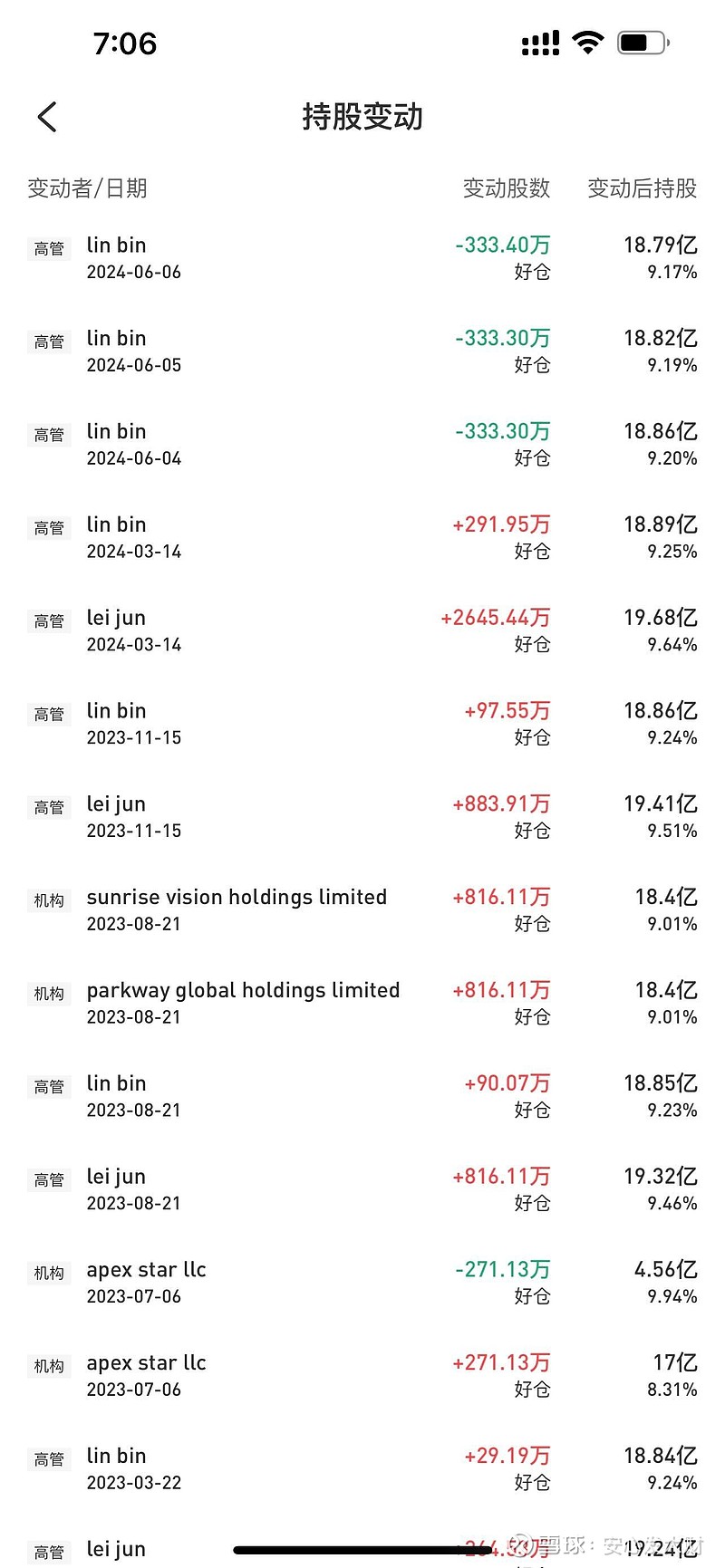725x1568 pixels.
Task: Tap the 高管 badge on lei jun's 2024-03-14 row
Action: coord(48,621)
